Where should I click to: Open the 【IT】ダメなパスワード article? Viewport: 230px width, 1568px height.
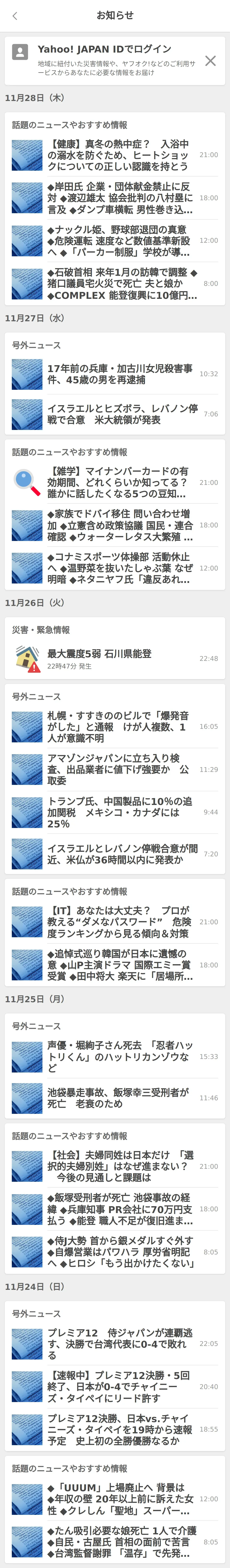[x=116, y=922]
